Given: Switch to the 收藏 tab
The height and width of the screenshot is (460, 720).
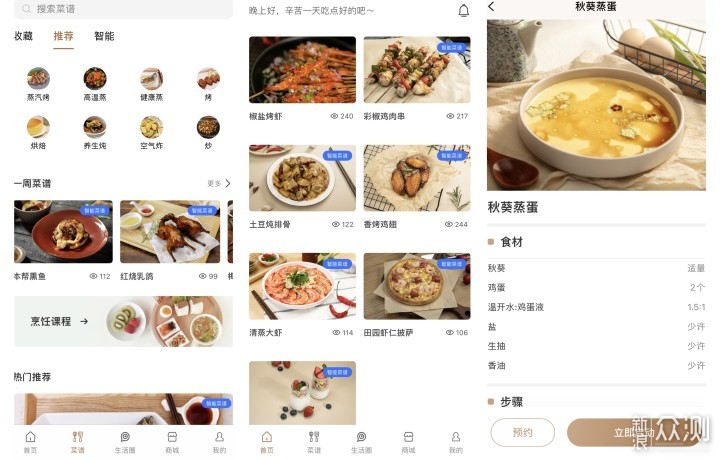Looking at the screenshot, I should point(23,36).
